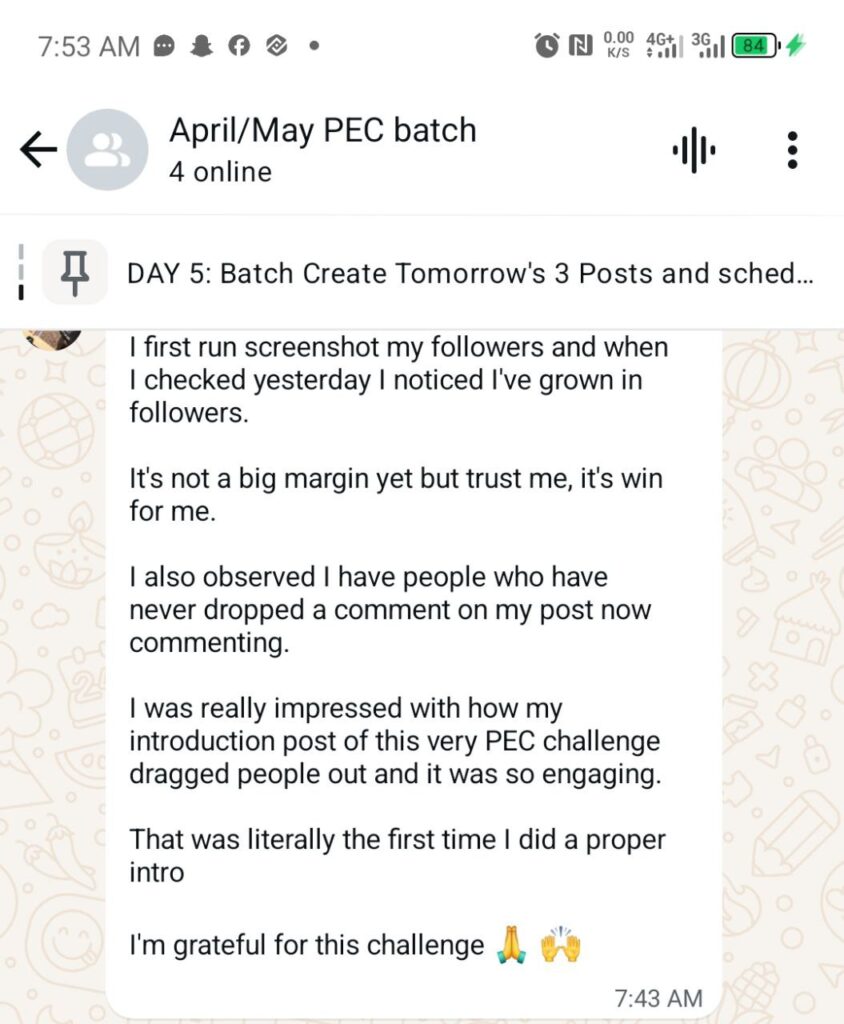Open the message sender's profile photo
This screenshot has width=844, height=1024.
[x=55, y=337]
